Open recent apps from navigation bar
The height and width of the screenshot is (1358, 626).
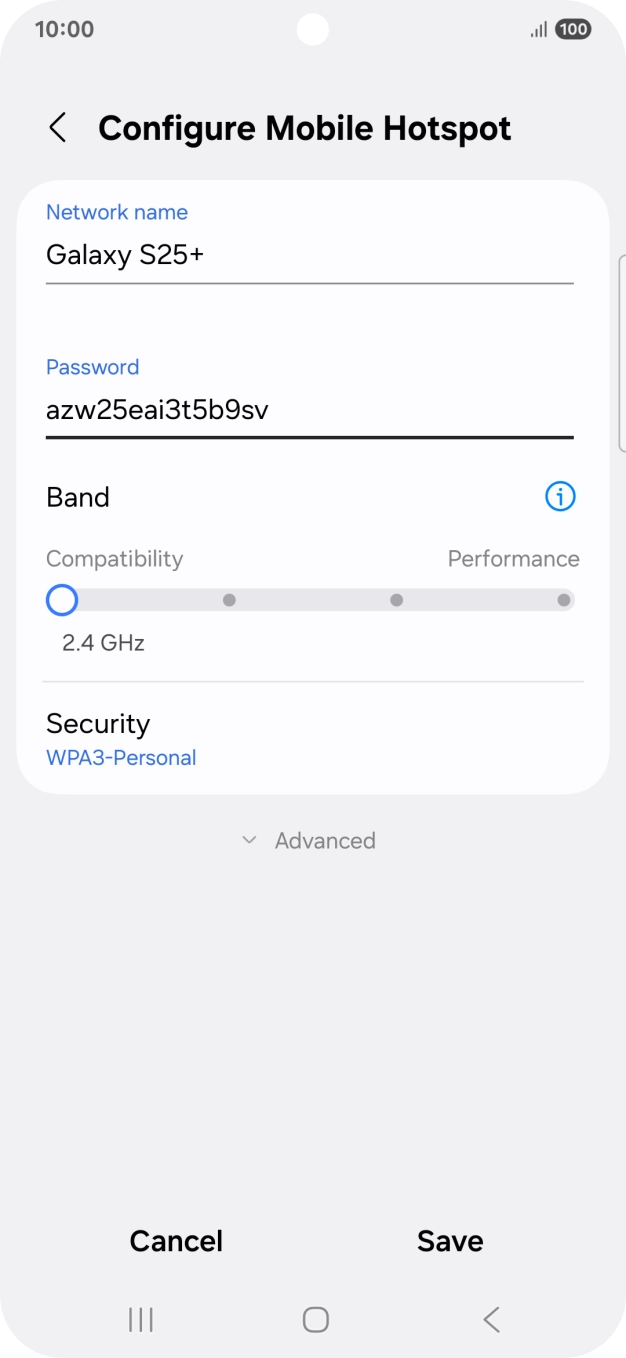click(x=141, y=1320)
